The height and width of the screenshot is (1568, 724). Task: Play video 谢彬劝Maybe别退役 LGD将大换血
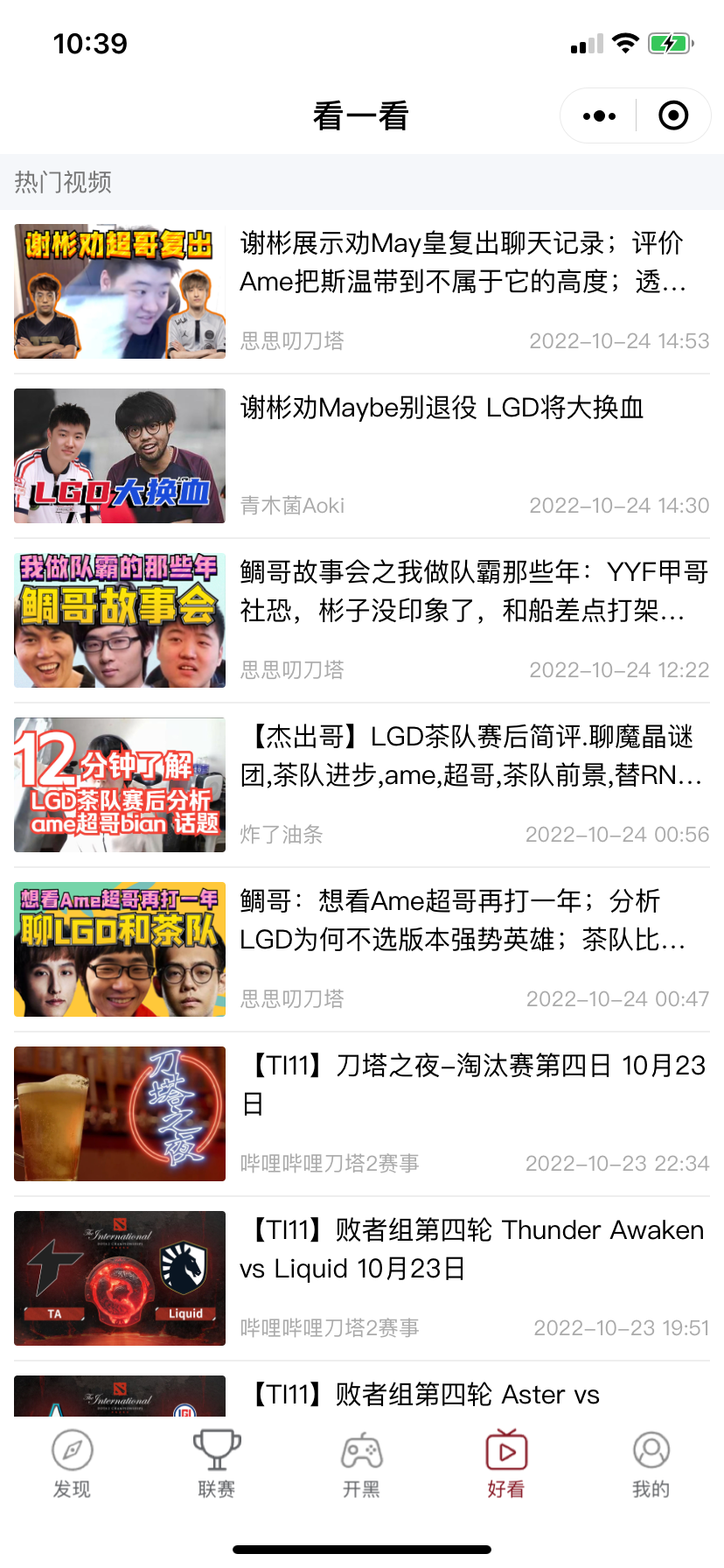(442, 408)
